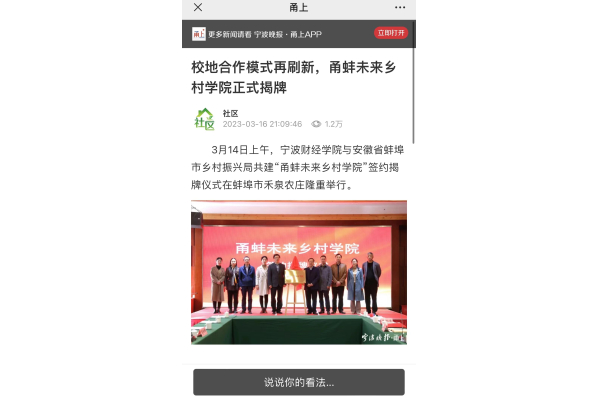Image resolution: width=600 pixels, height=400 pixels.
Task: Close the article page
Action: coord(198,8)
